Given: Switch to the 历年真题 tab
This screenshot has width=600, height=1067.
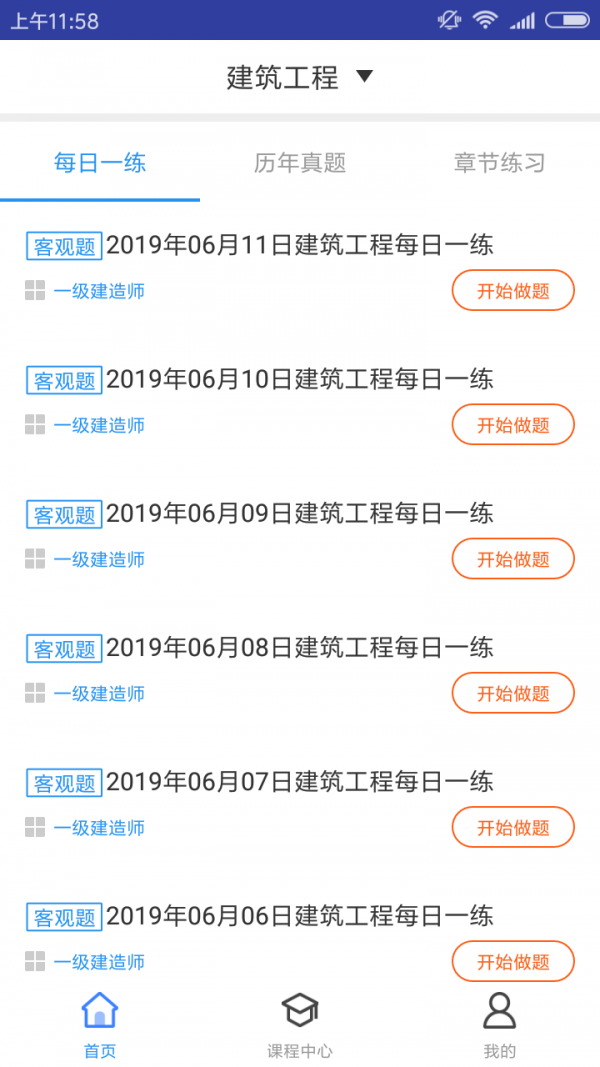Looking at the screenshot, I should click(x=300, y=163).
